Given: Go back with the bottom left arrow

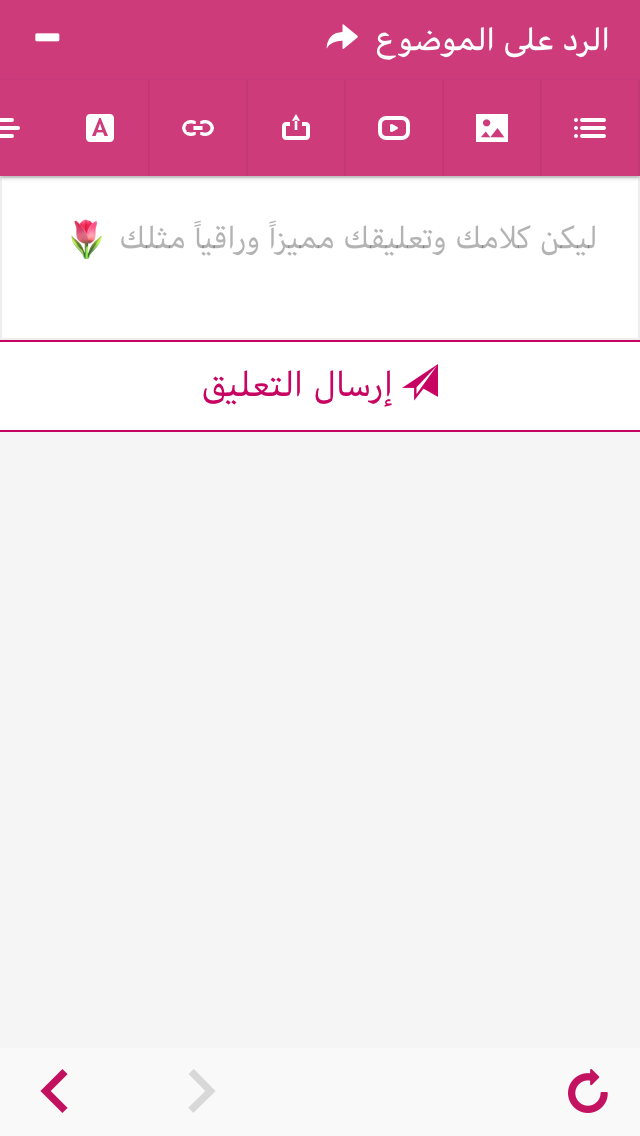Looking at the screenshot, I should (55, 1091).
